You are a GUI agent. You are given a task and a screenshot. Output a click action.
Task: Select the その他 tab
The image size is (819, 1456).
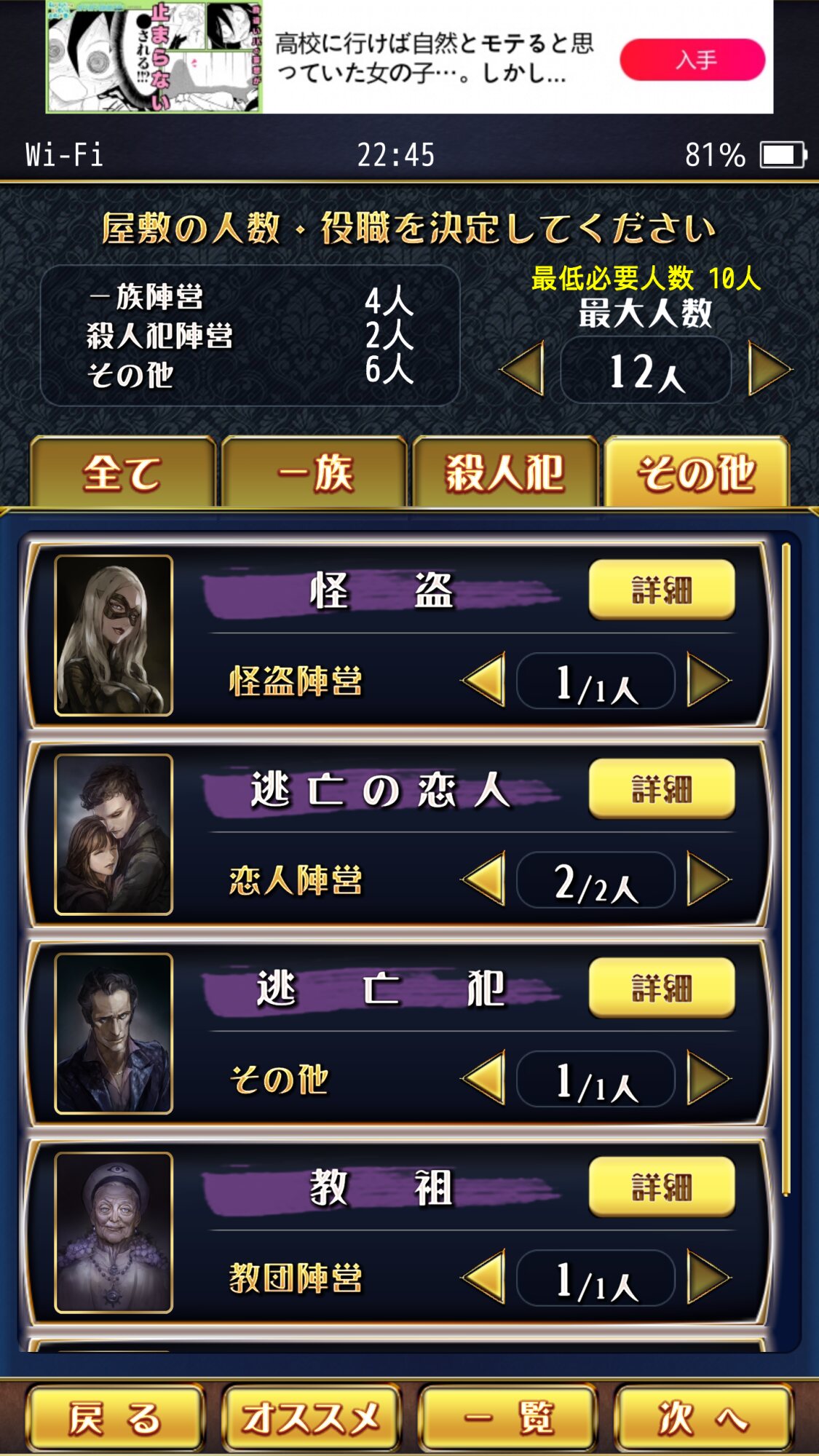[697, 472]
